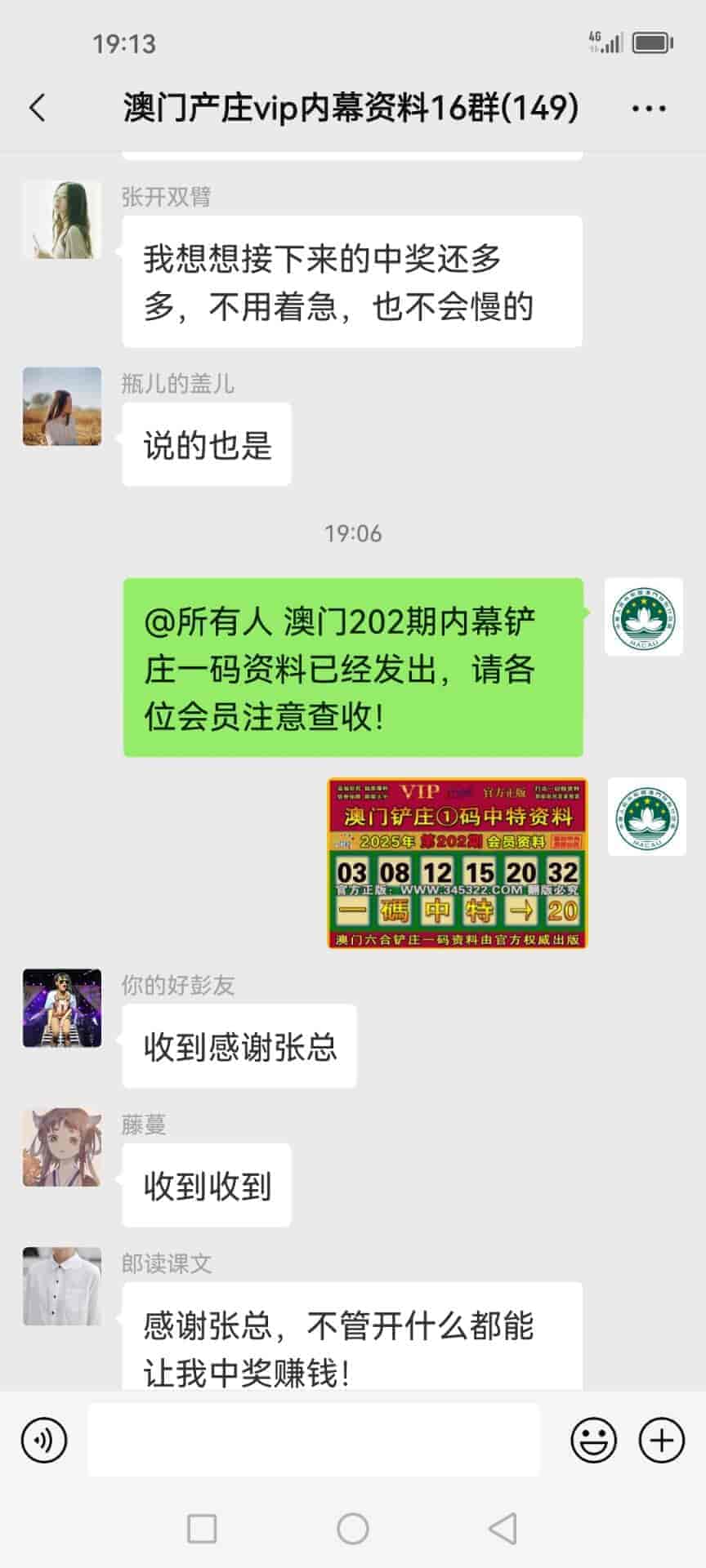Focus the message text field

[314, 1440]
